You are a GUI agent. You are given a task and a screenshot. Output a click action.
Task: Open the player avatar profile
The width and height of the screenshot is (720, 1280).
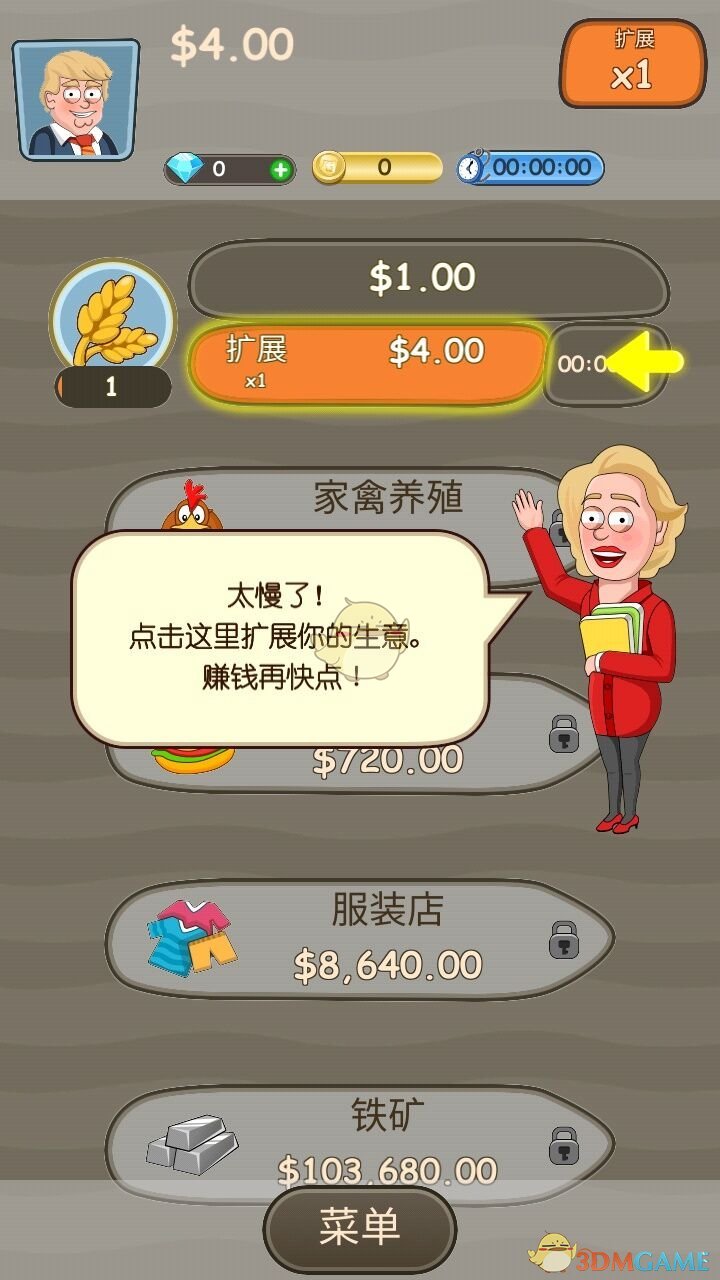pos(76,99)
